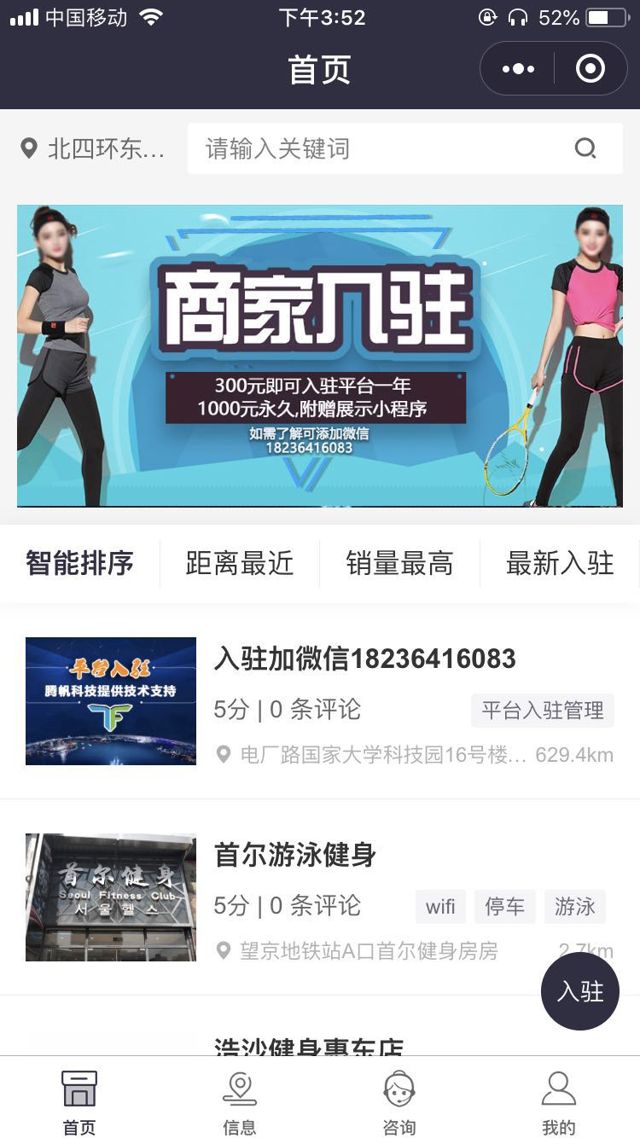Switch to 咨询 tab
The height and width of the screenshot is (1138, 640).
coord(400,1100)
